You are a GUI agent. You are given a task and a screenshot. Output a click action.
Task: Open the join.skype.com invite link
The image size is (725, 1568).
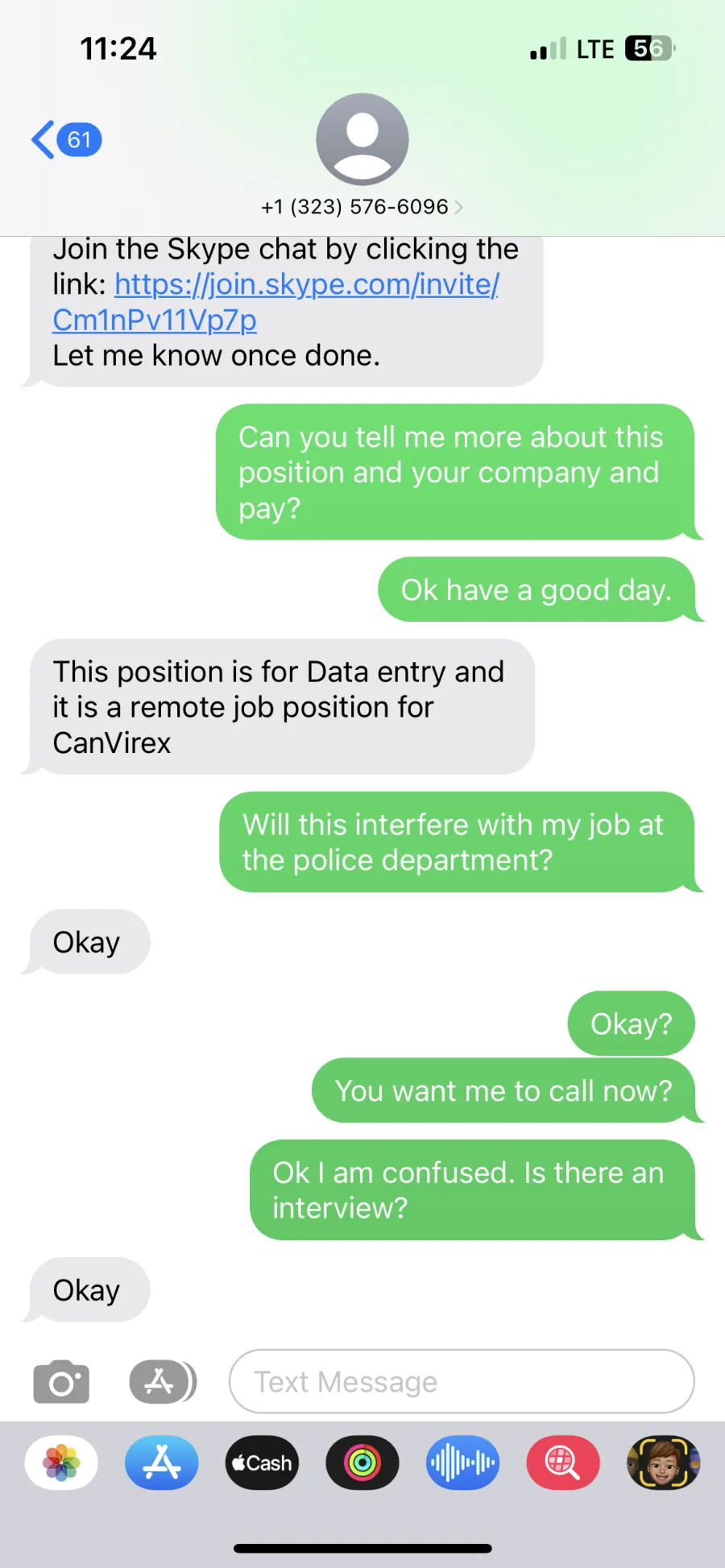click(x=275, y=302)
